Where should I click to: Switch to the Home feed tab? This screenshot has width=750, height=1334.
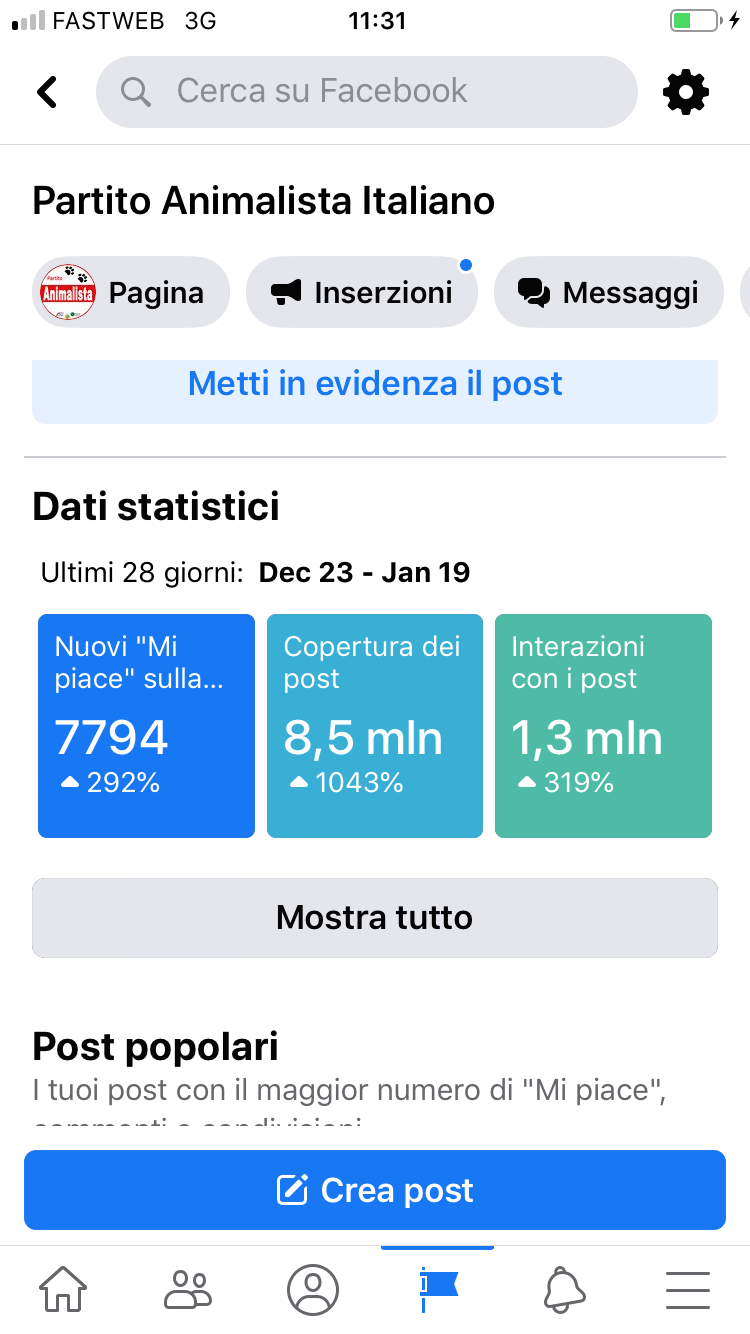tap(63, 1290)
